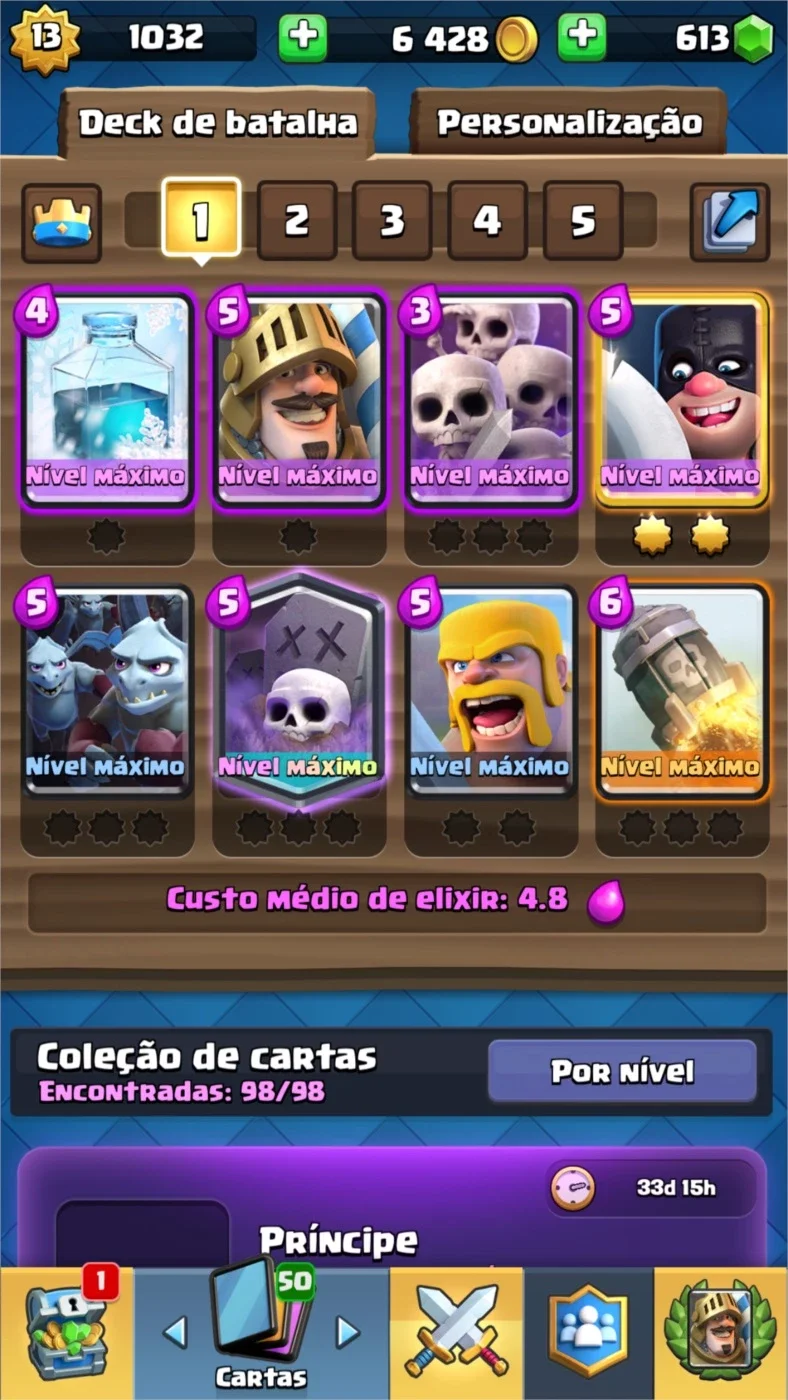Screen dimensions: 788x1400
Task: Go to the battle tab with crossed swords
Action: point(457,1333)
